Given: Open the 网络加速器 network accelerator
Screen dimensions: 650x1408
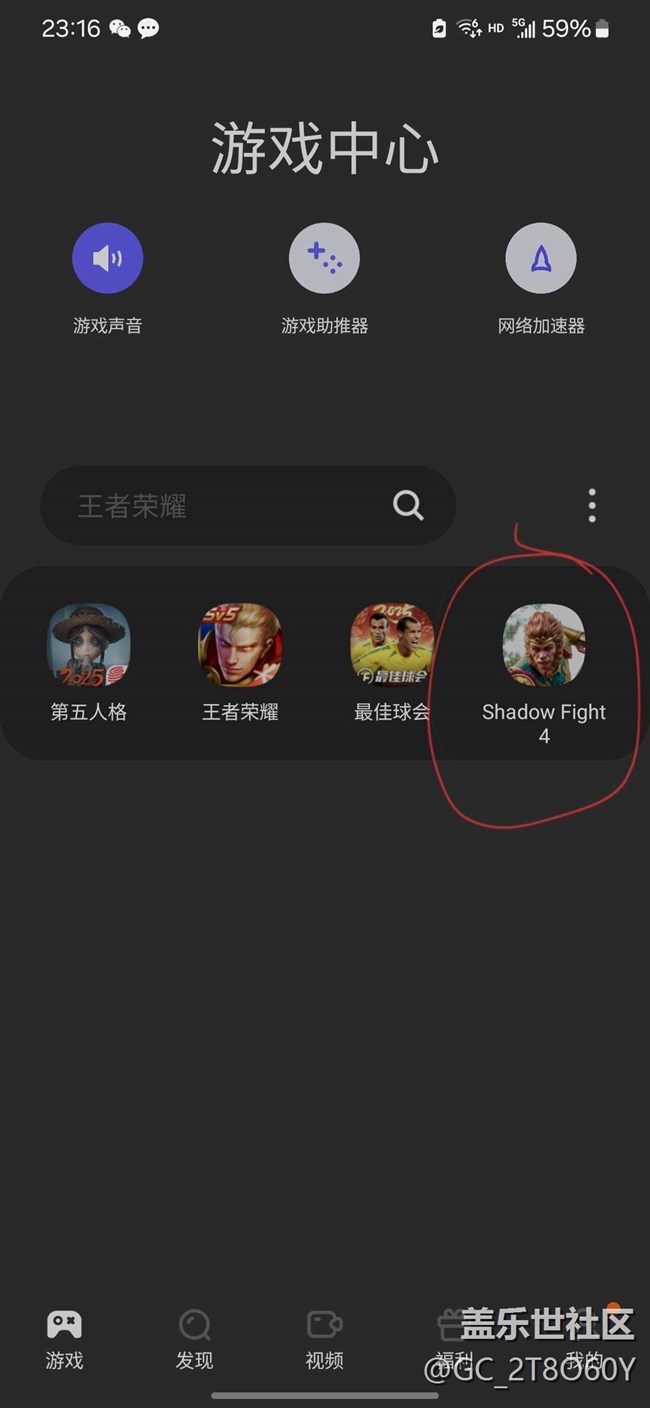Looking at the screenshot, I should click(541, 259).
